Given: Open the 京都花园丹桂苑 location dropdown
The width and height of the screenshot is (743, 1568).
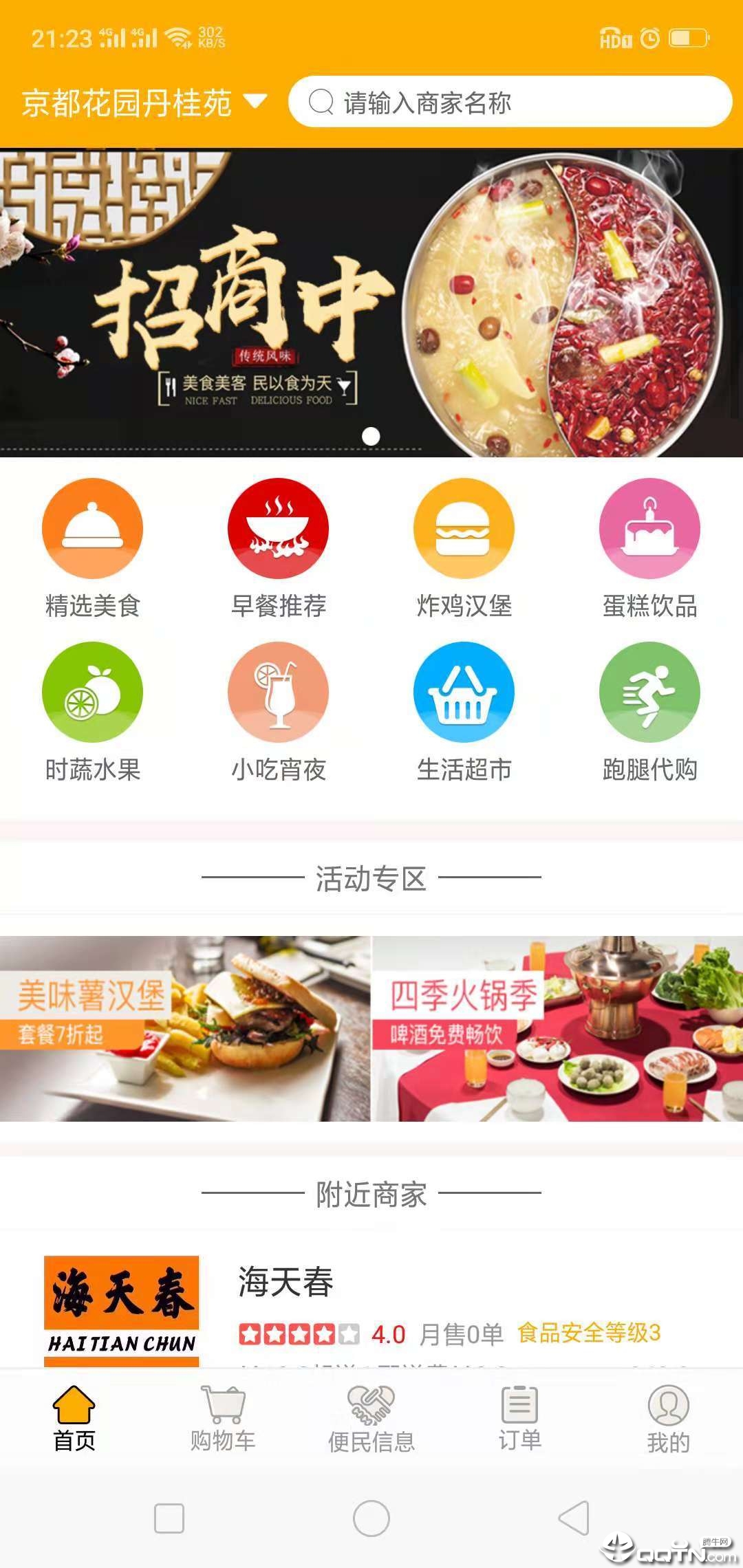Looking at the screenshot, I should [143, 103].
